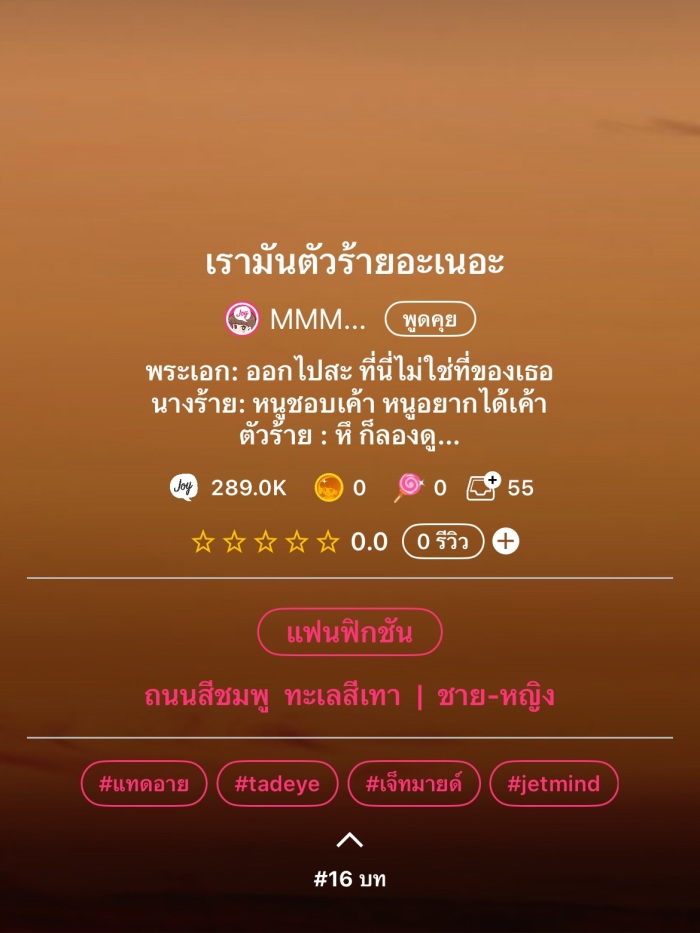Viewport: 700px width, 933px height.
Task: Tap the พูดคุย chat button
Action: [x=430, y=320]
